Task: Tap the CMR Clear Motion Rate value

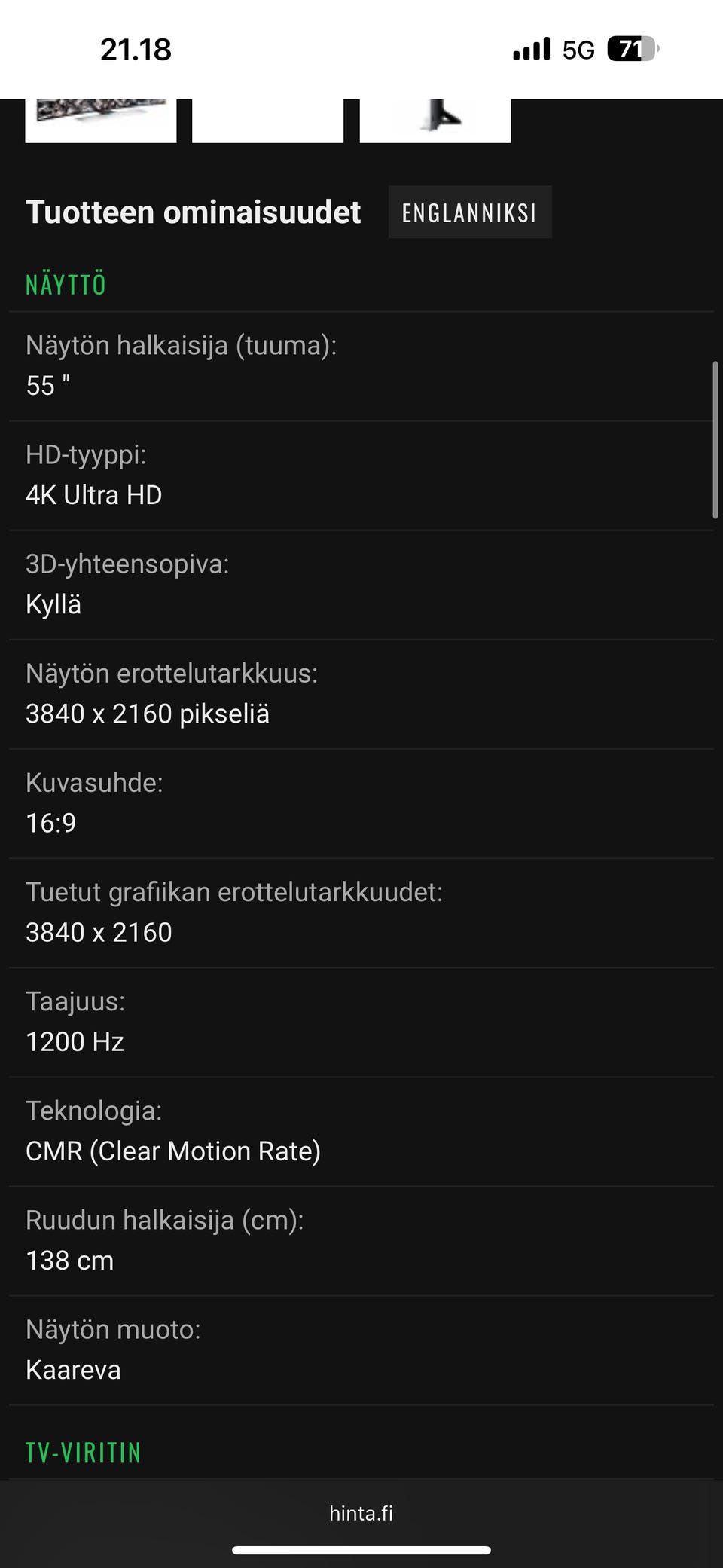Action: tap(173, 1151)
